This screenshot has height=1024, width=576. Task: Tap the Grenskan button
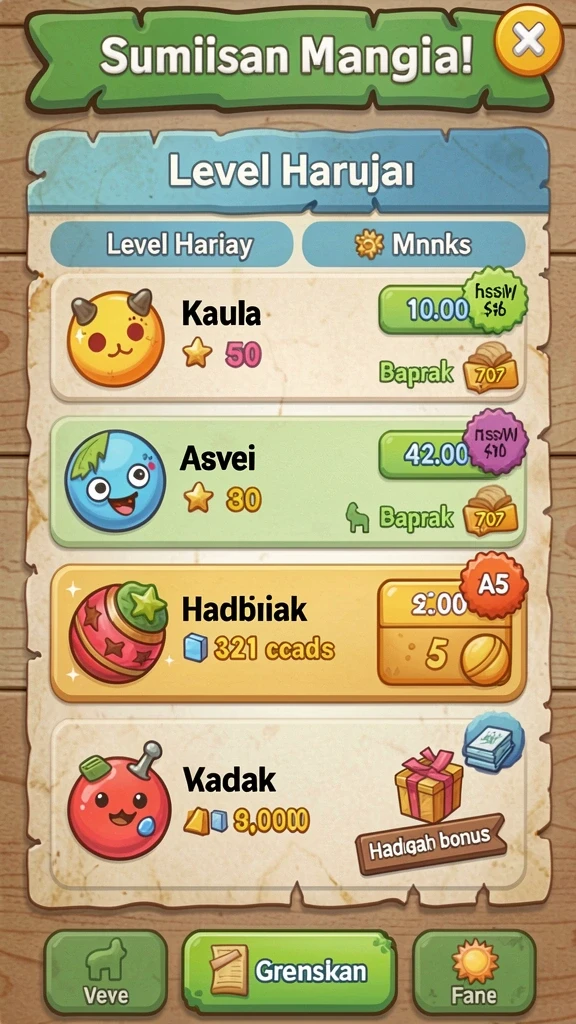[x=289, y=971]
